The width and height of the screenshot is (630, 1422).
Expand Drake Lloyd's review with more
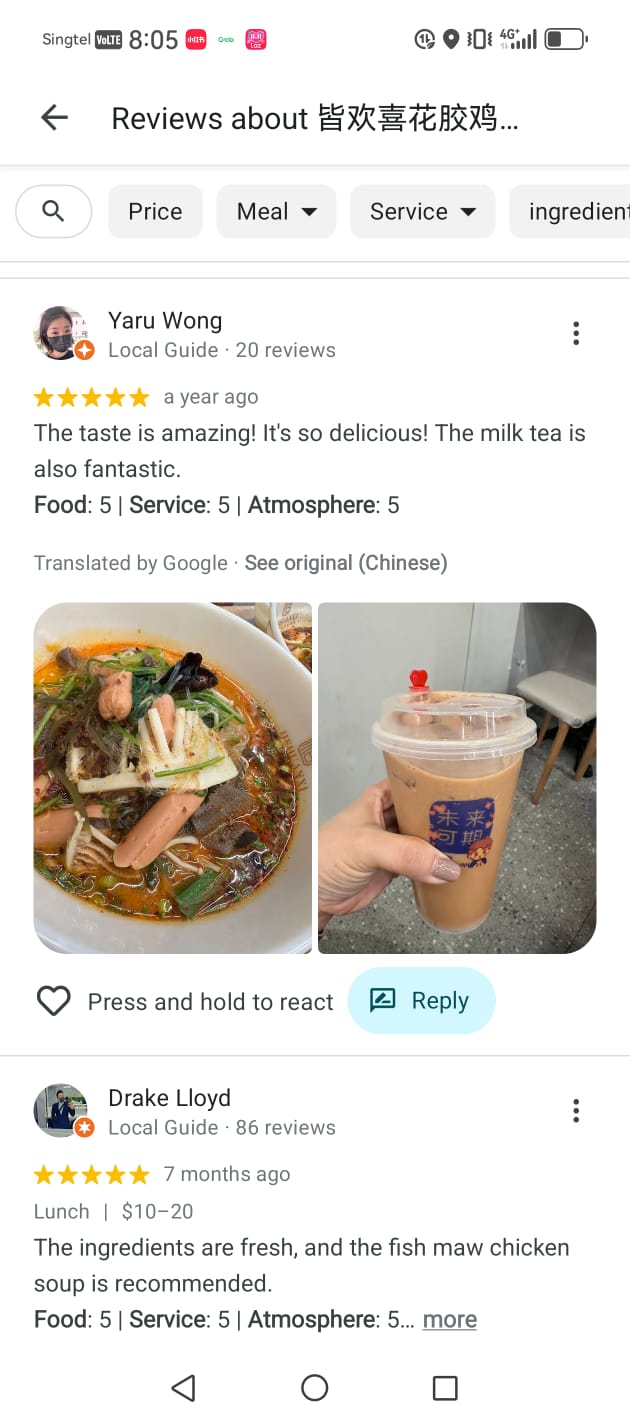tap(449, 1319)
